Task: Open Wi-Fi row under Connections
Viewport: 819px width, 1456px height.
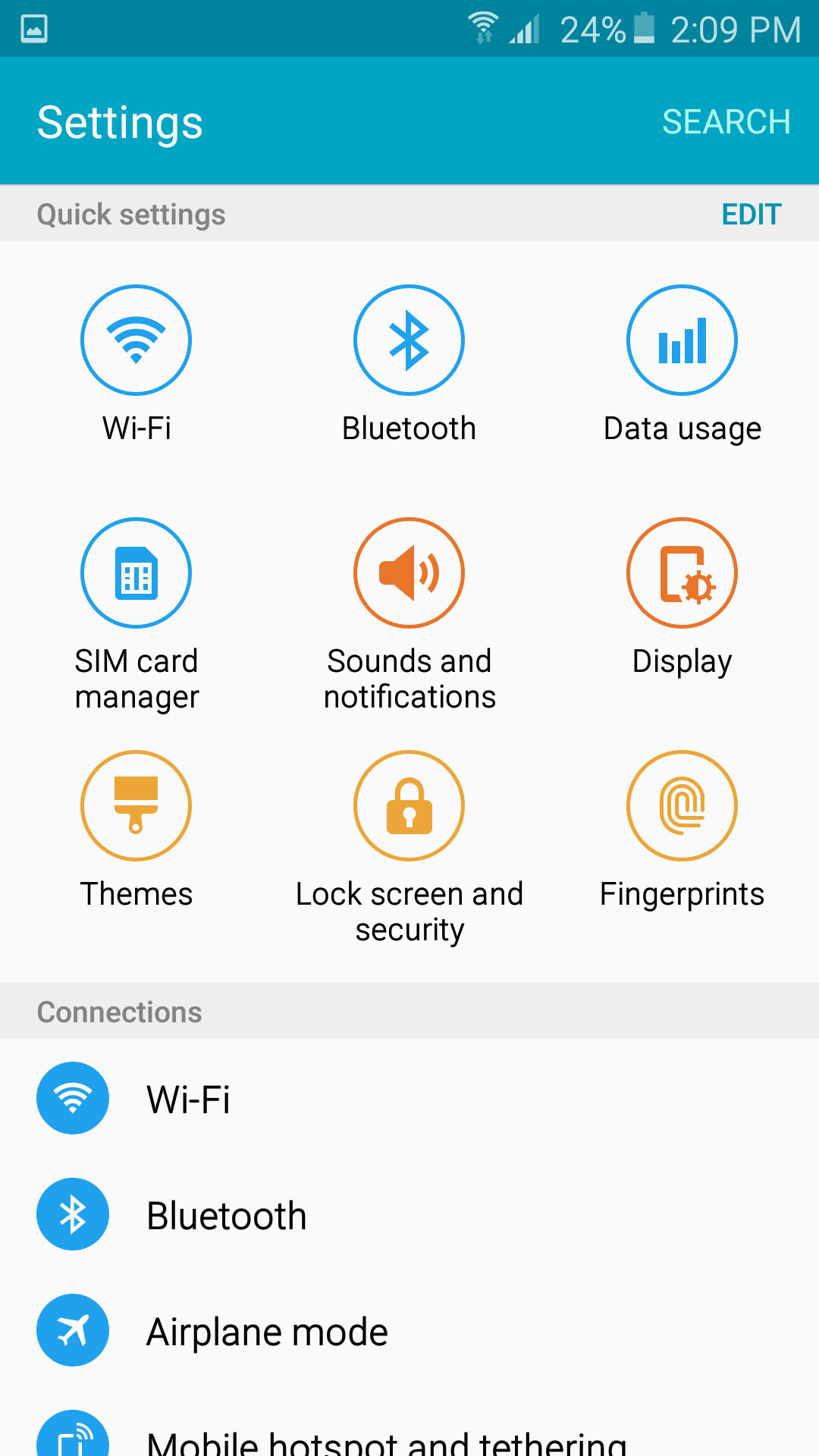Action: click(x=409, y=1098)
